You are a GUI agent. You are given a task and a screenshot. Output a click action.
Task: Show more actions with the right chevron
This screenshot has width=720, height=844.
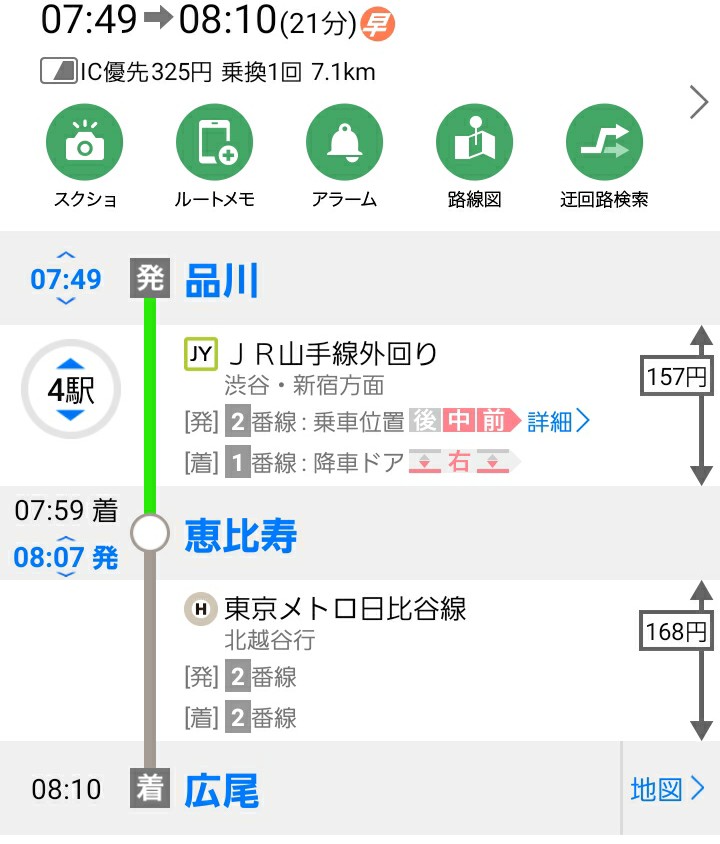tap(698, 102)
